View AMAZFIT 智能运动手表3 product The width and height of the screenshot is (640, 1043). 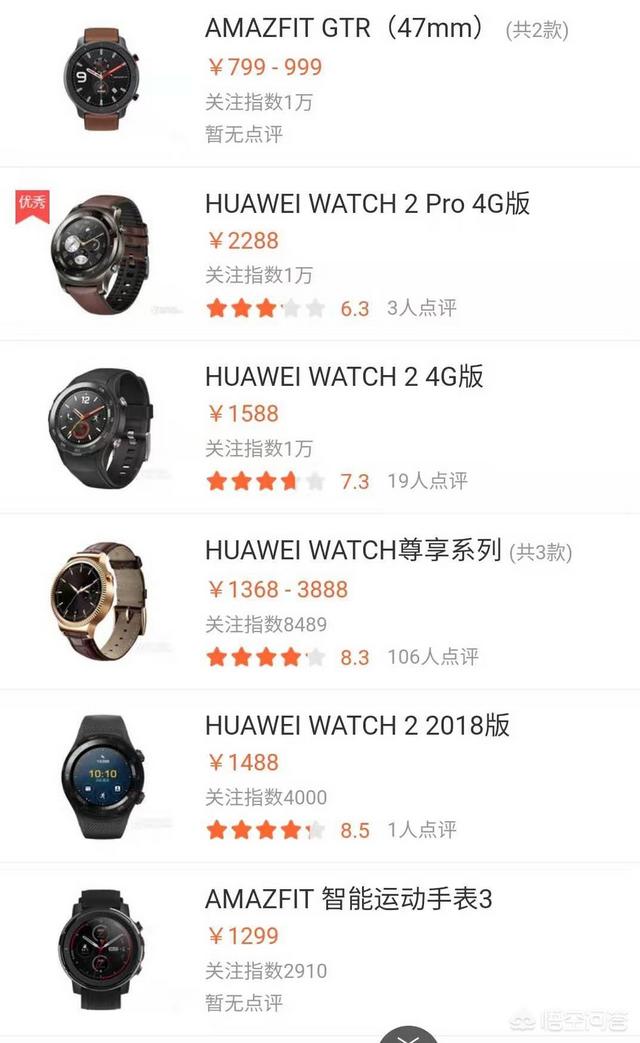(x=348, y=898)
